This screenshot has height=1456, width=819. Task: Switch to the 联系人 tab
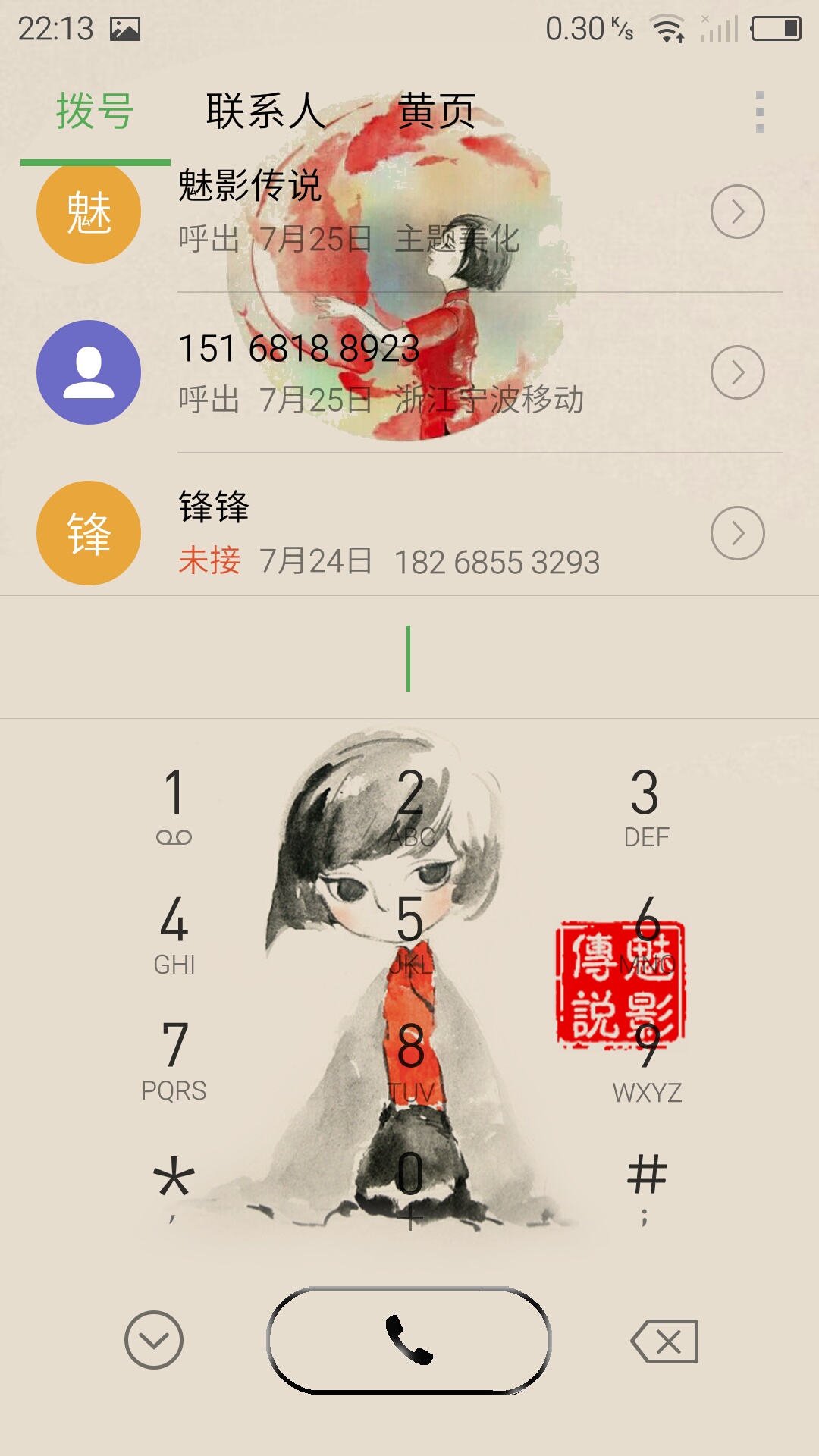tap(265, 111)
